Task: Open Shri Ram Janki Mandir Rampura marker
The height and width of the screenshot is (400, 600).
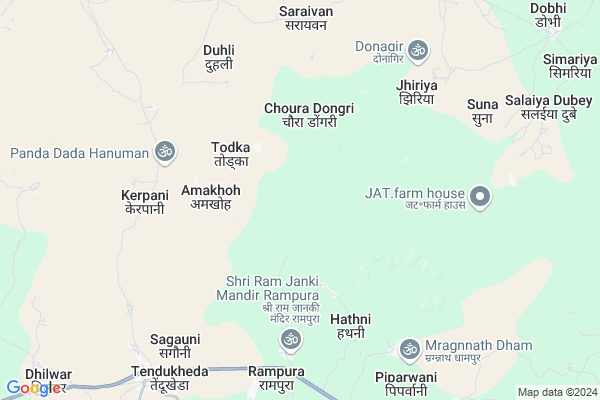Action: (292, 340)
